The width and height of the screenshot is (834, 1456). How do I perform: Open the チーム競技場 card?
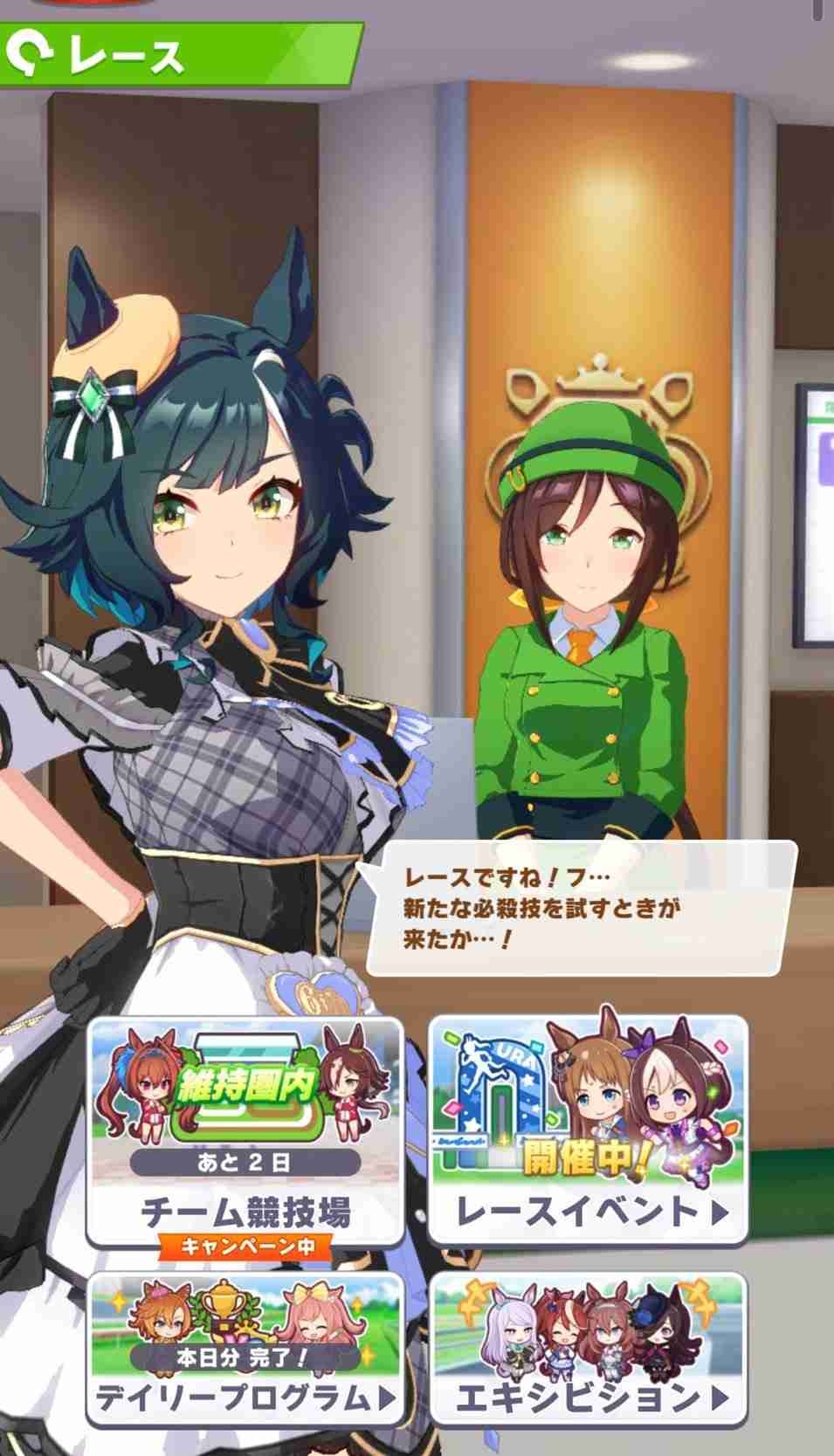(245, 1130)
